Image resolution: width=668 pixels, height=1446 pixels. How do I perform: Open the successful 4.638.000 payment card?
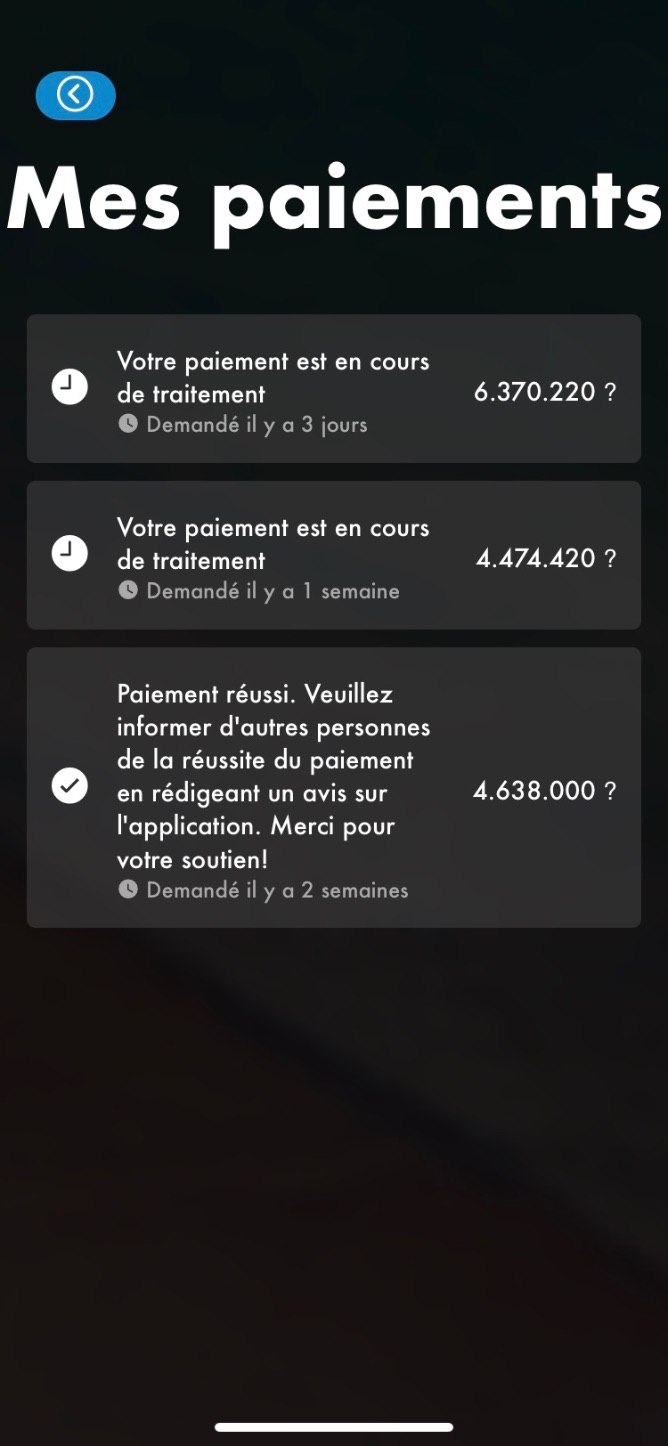click(334, 787)
